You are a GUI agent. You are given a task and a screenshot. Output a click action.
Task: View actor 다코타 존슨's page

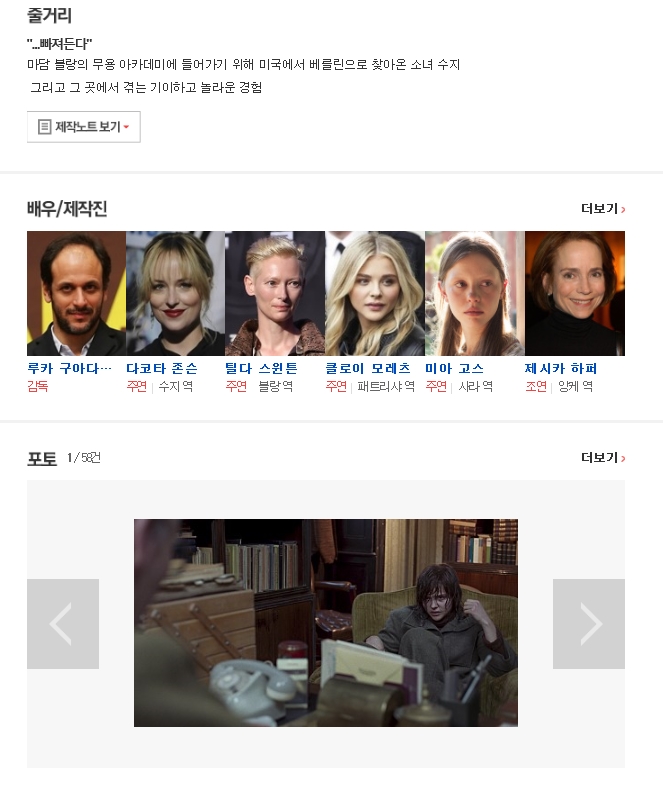tap(175, 294)
